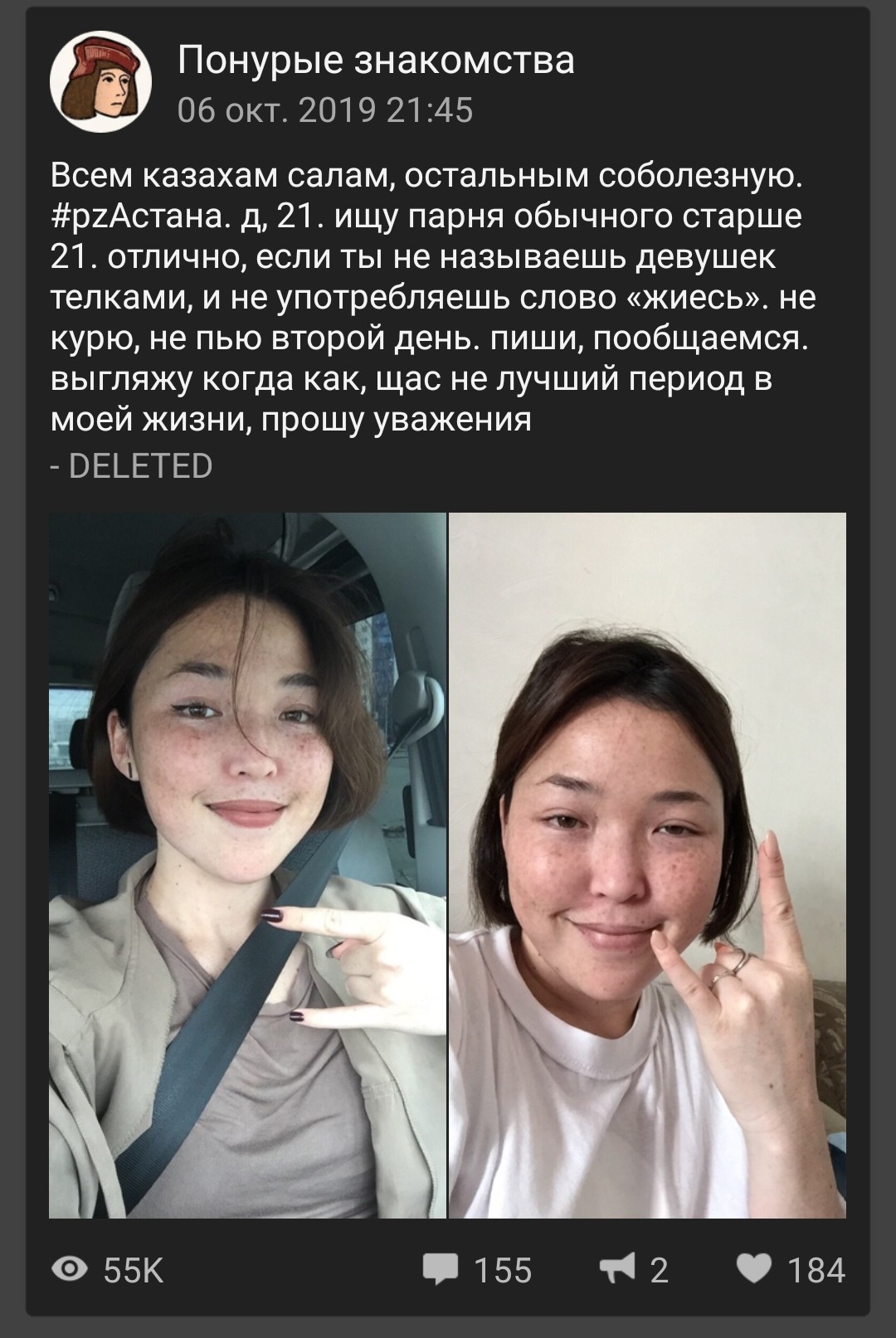
Task: Like the post with the heart icon
Action: point(753,1270)
